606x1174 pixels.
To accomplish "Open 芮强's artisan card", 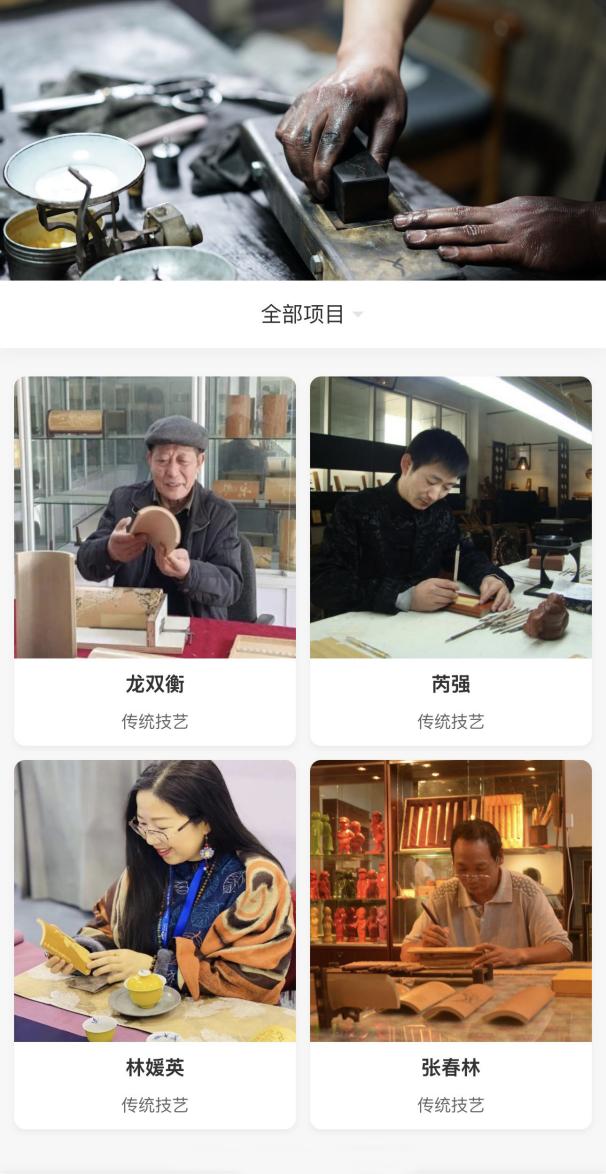I will [x=450, y=560].
